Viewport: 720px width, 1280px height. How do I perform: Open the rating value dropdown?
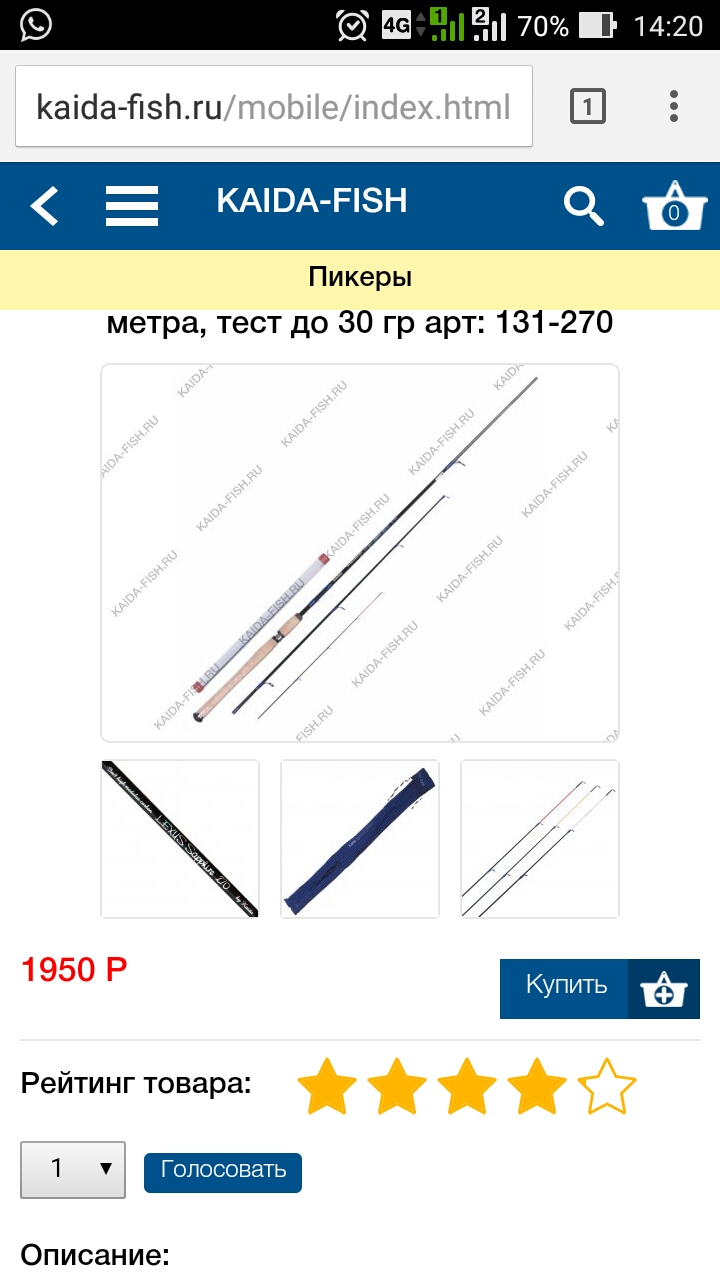pos(73,1169)
